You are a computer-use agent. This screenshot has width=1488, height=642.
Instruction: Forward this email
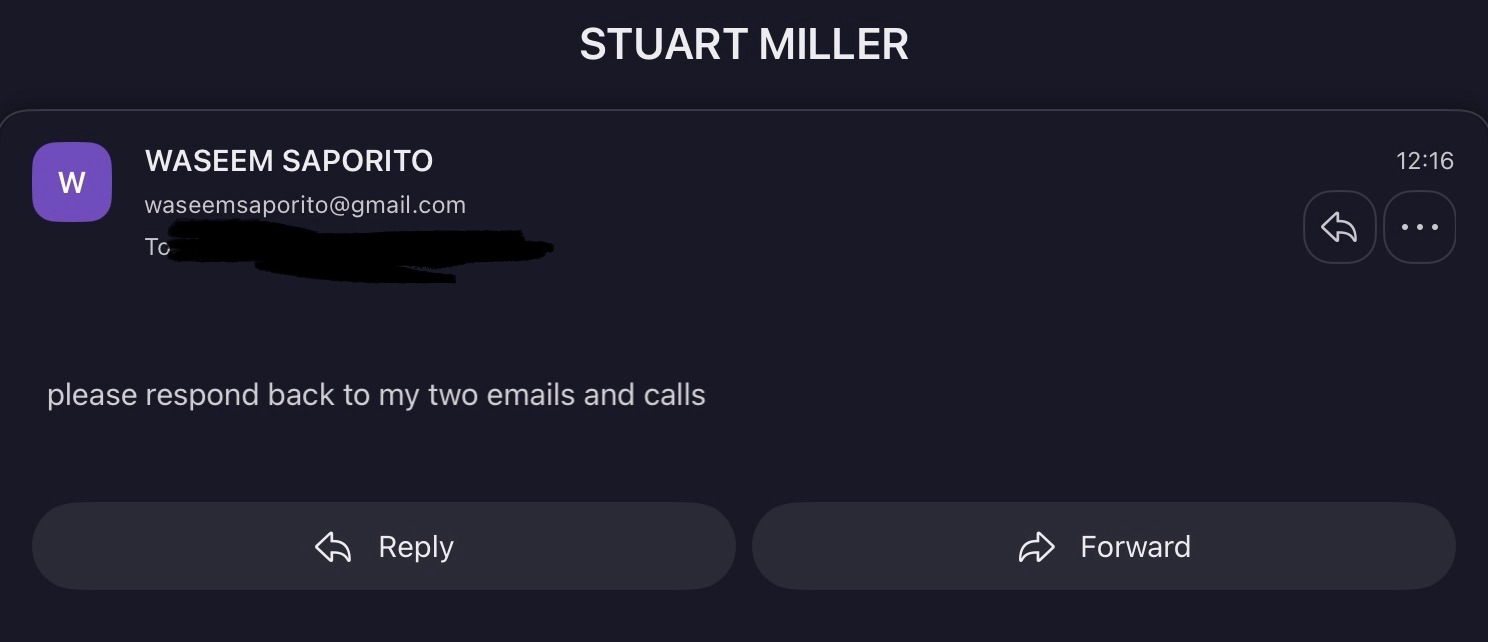tap(1104, 546)
